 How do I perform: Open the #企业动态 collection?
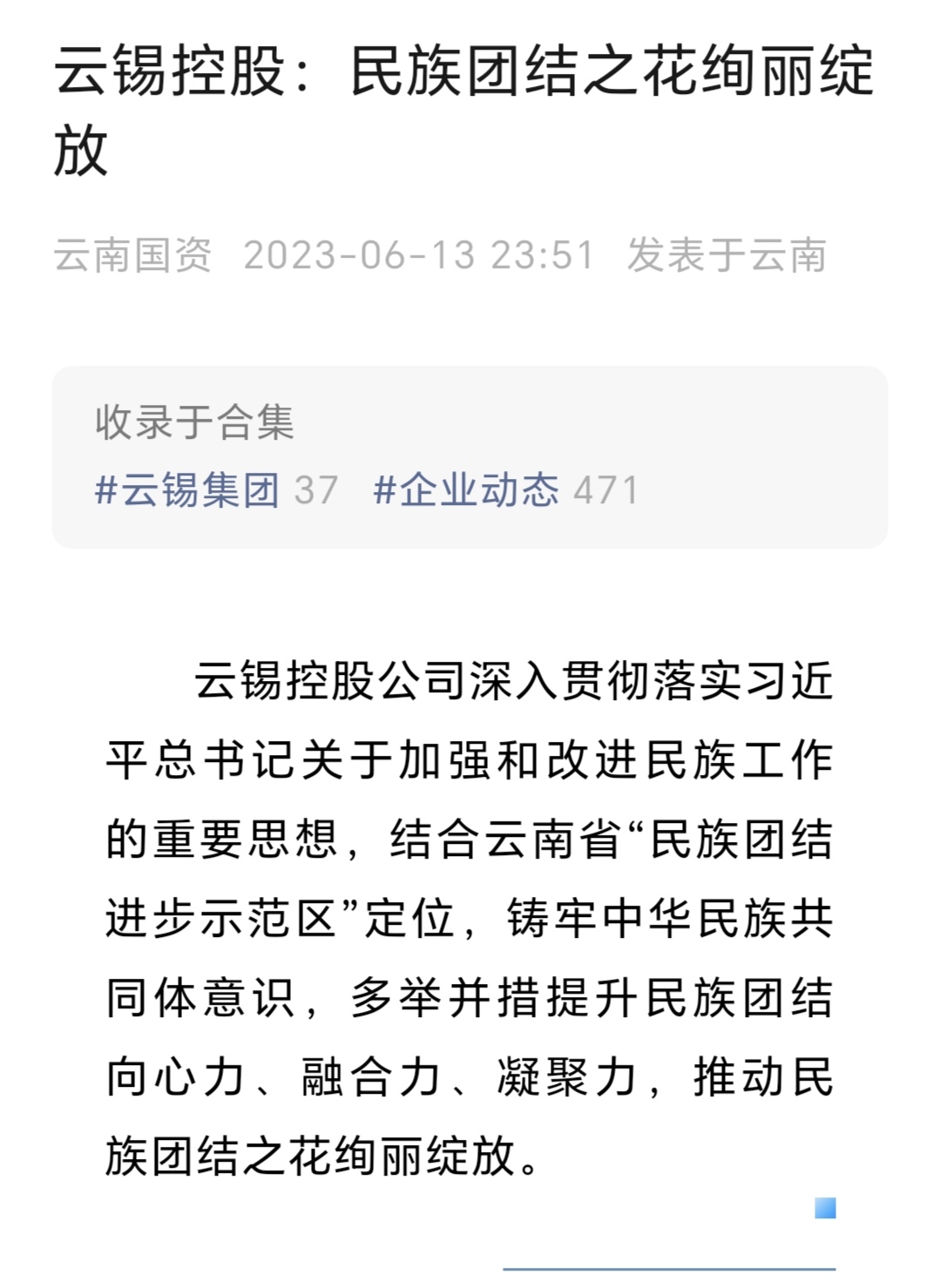click(466, 489)
